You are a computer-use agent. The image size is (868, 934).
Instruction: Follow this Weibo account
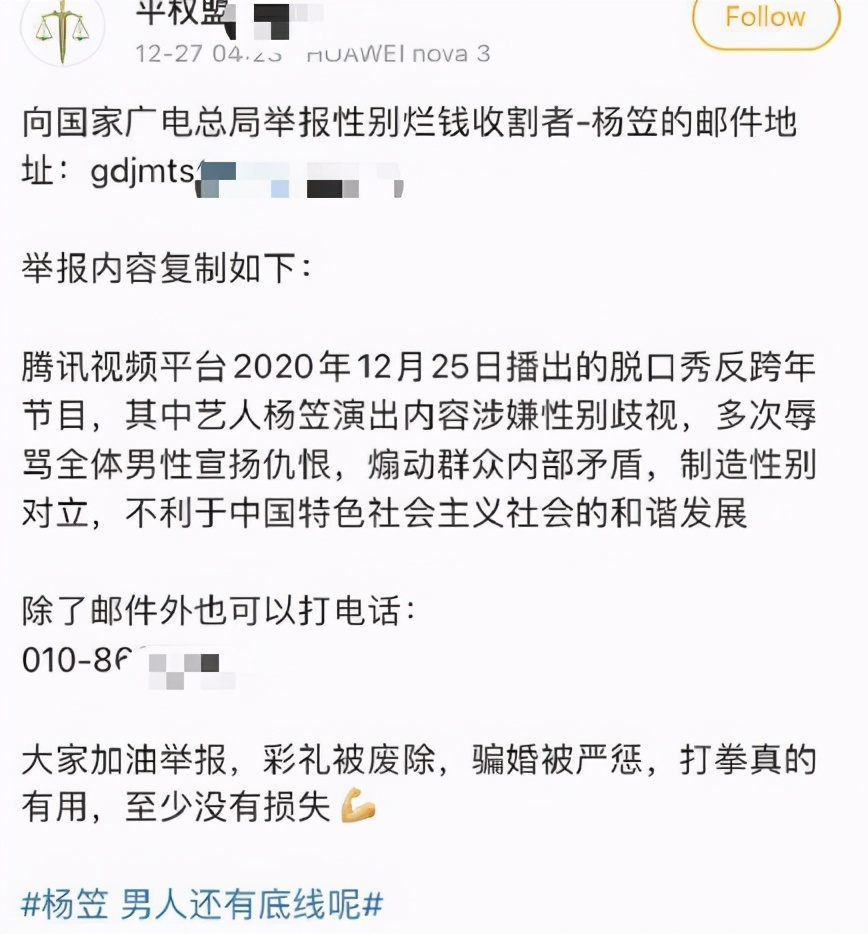765,18
